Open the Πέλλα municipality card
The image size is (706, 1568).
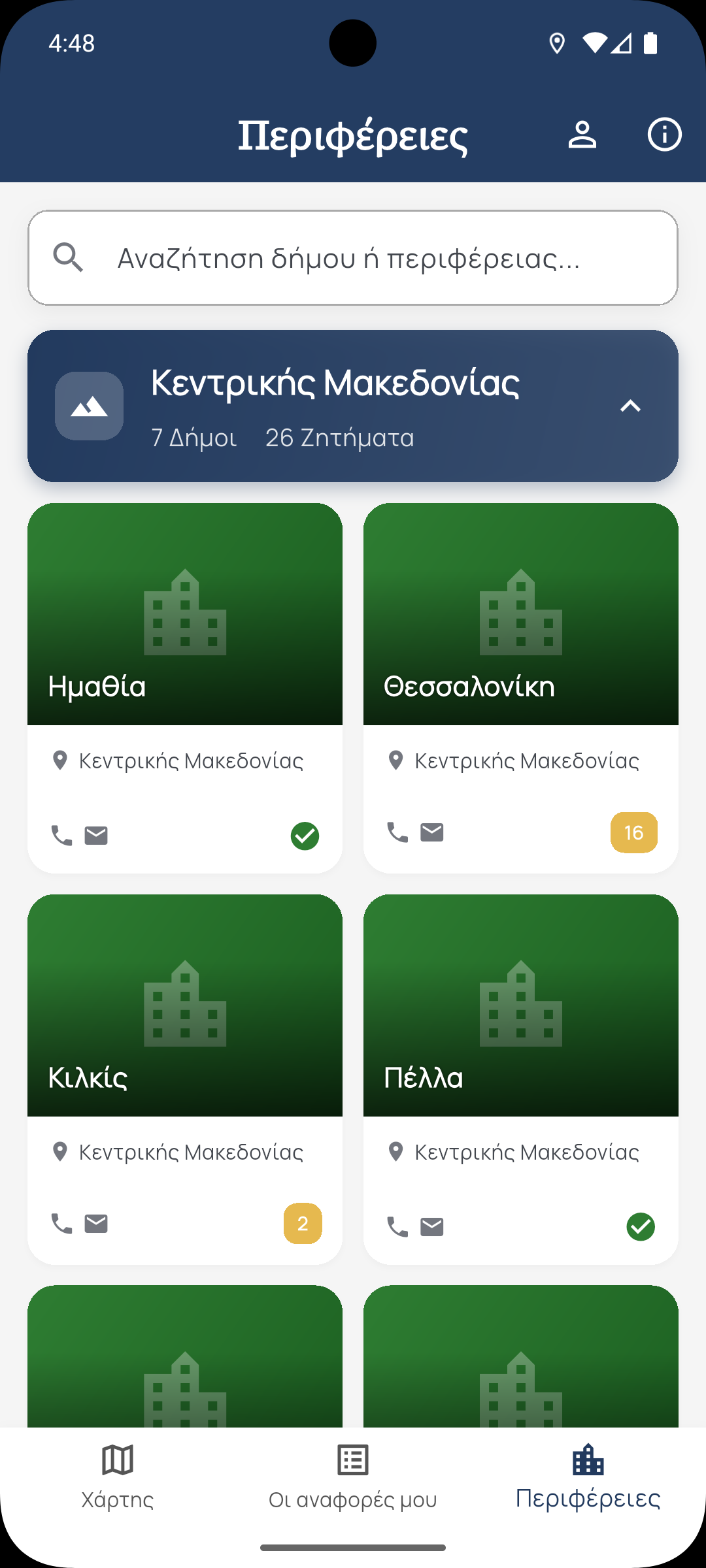[x=520, y=1006]
